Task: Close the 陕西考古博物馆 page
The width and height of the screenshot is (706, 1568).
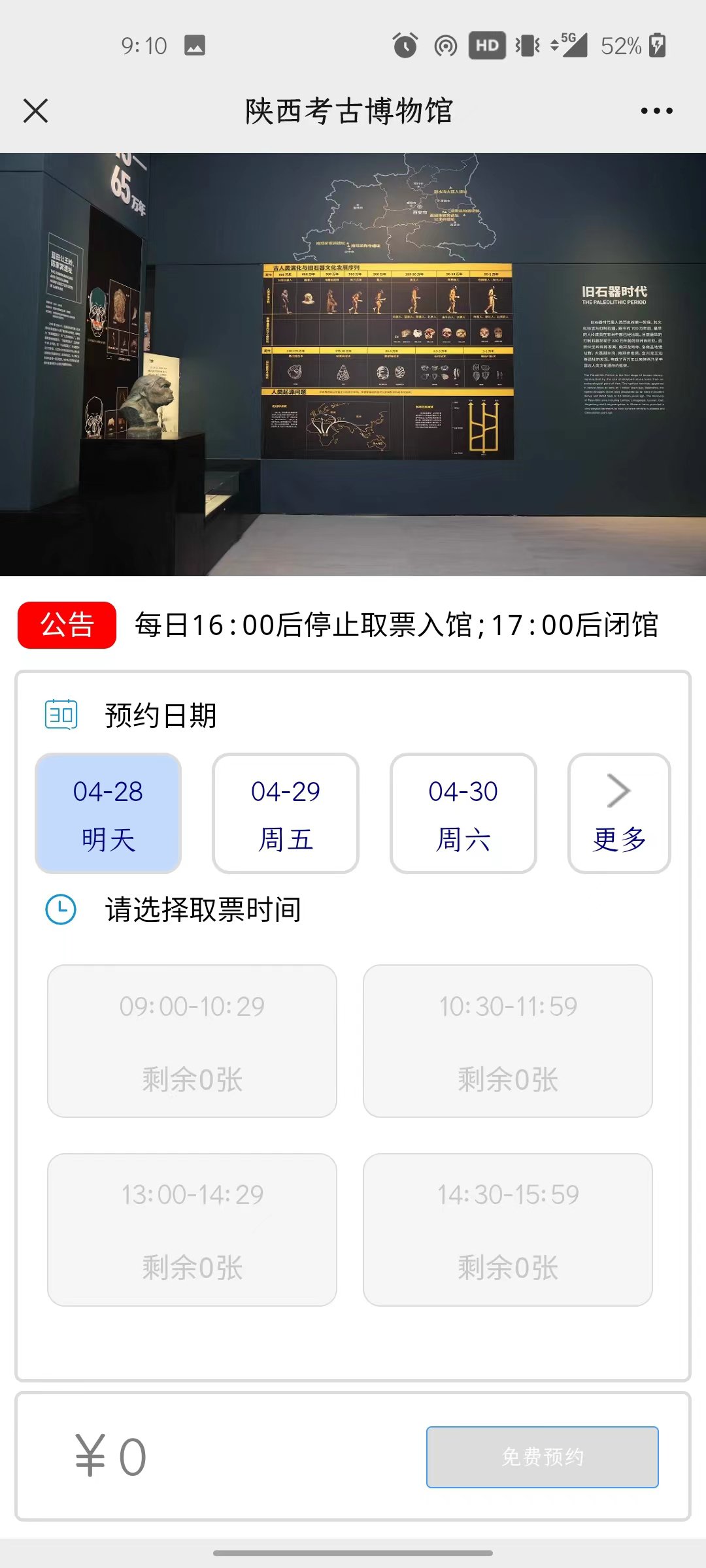Action: point(36,111)
